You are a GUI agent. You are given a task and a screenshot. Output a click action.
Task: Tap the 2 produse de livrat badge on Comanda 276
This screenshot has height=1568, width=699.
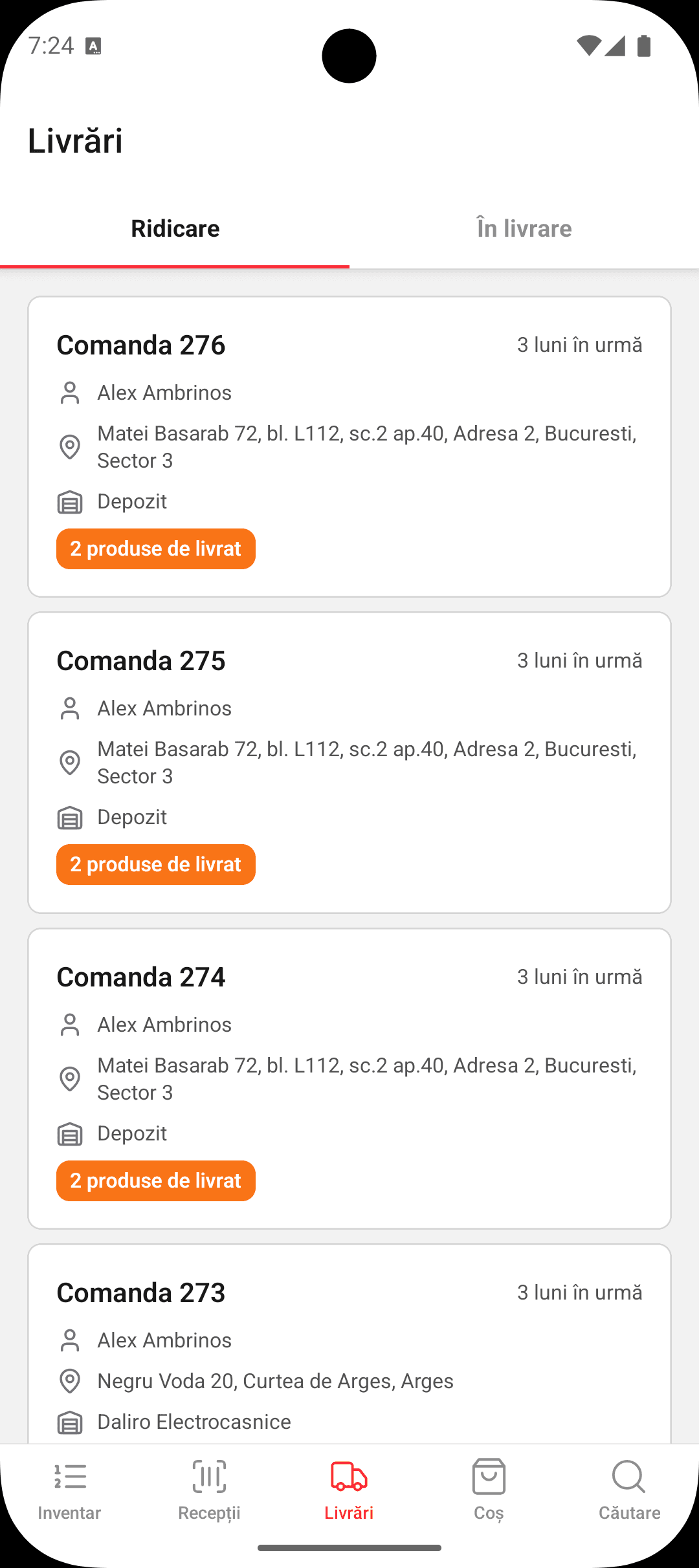pyautogui.click(x=155, y=549)
